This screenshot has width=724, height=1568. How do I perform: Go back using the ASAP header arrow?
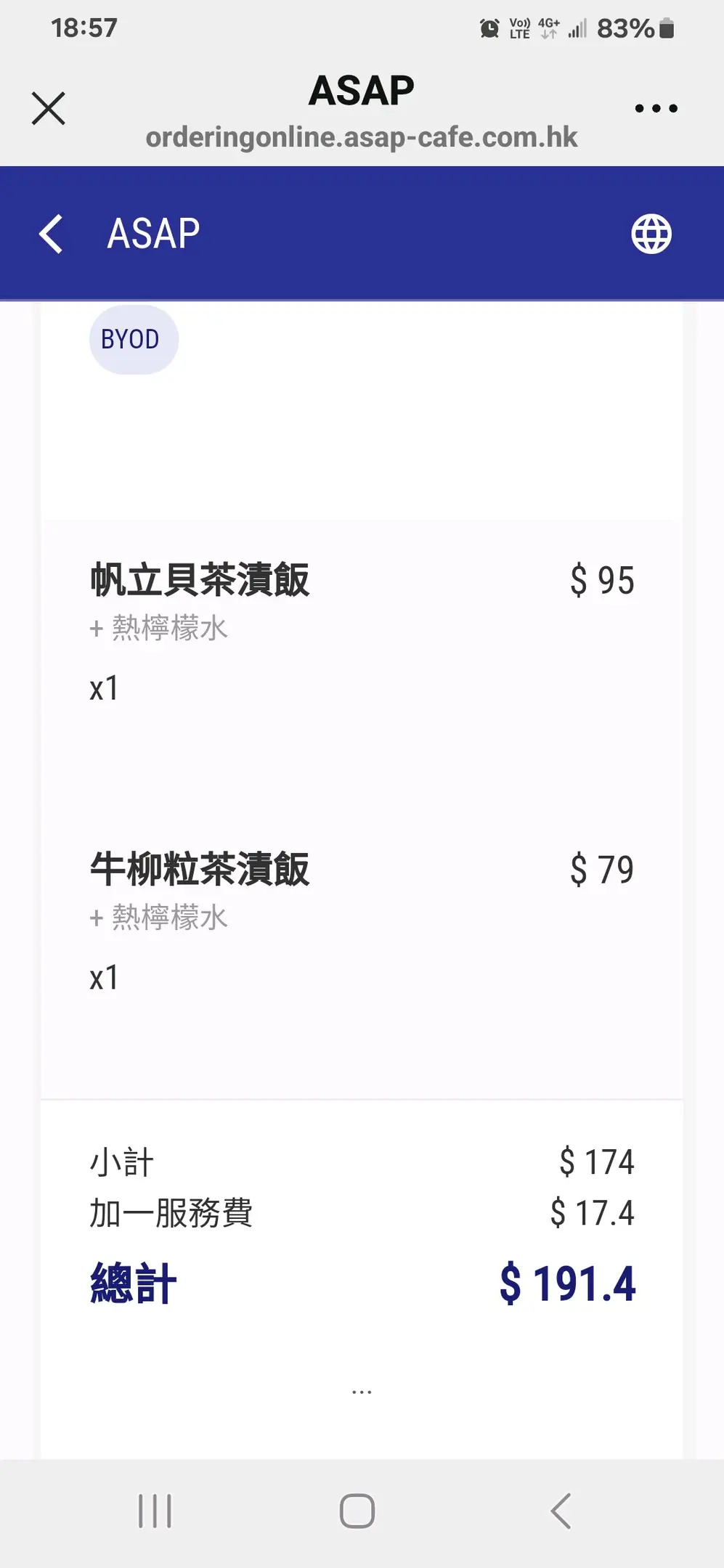click(x=51, y=234)
